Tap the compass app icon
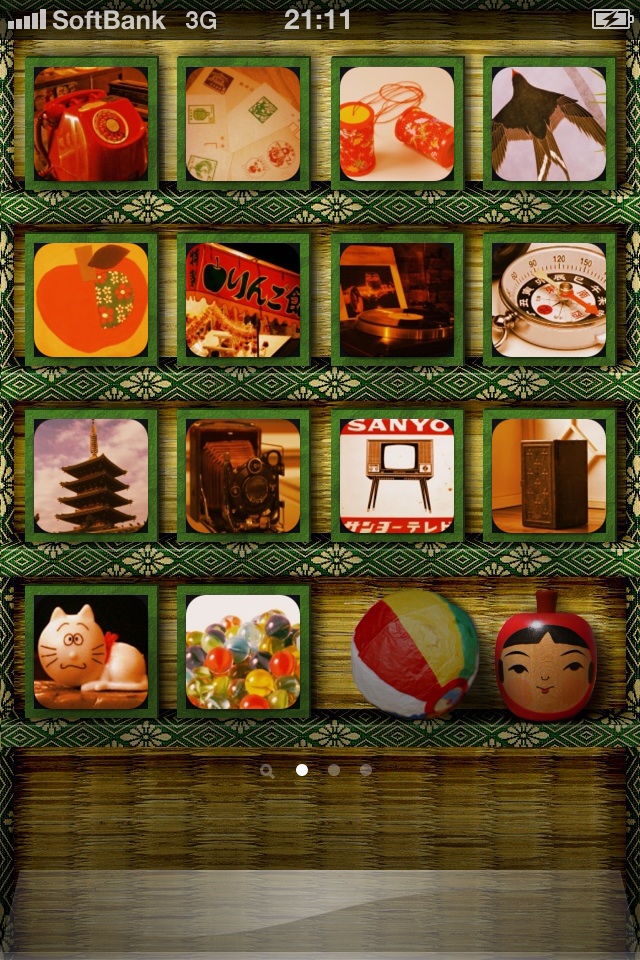The height and width of the screenshot is (960, 640). coord(549,299)
